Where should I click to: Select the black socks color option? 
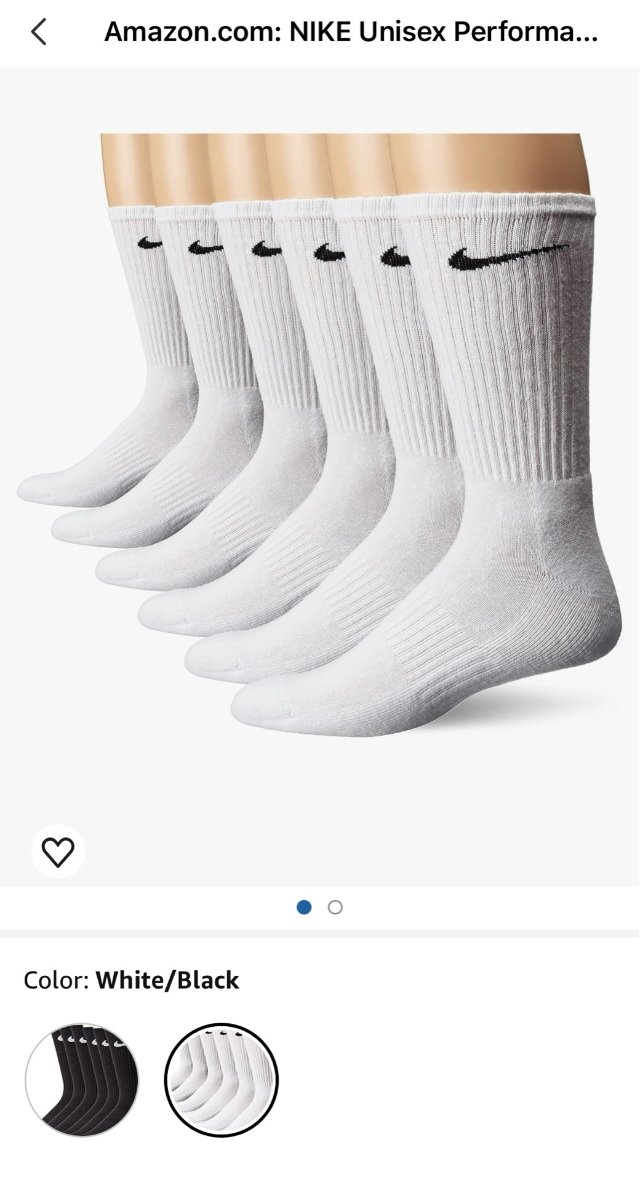coord(82,1079)
